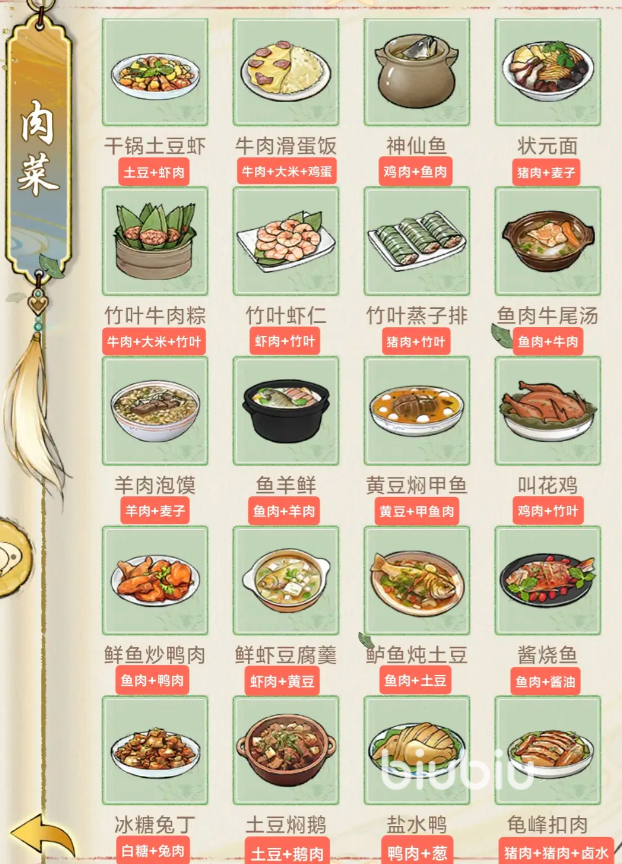This screenshot has width=622, height=864.
Task: Open the 鲜鱼炒鸭肉 recipe
Action: [x=155, y=581]
